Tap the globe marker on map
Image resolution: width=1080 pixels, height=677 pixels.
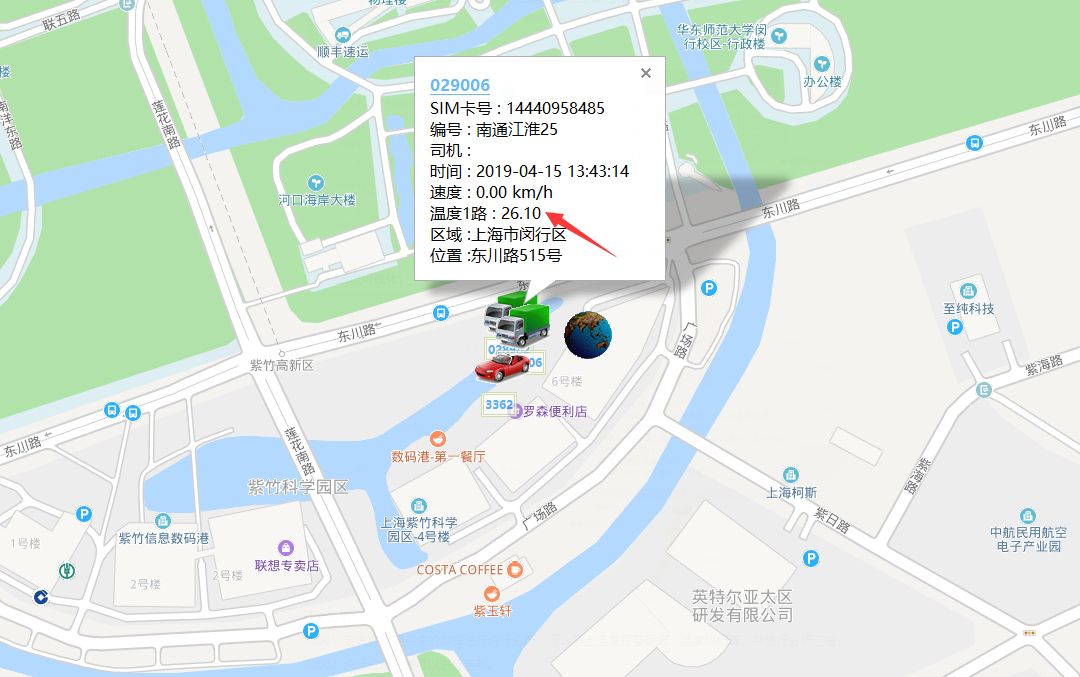588,334
